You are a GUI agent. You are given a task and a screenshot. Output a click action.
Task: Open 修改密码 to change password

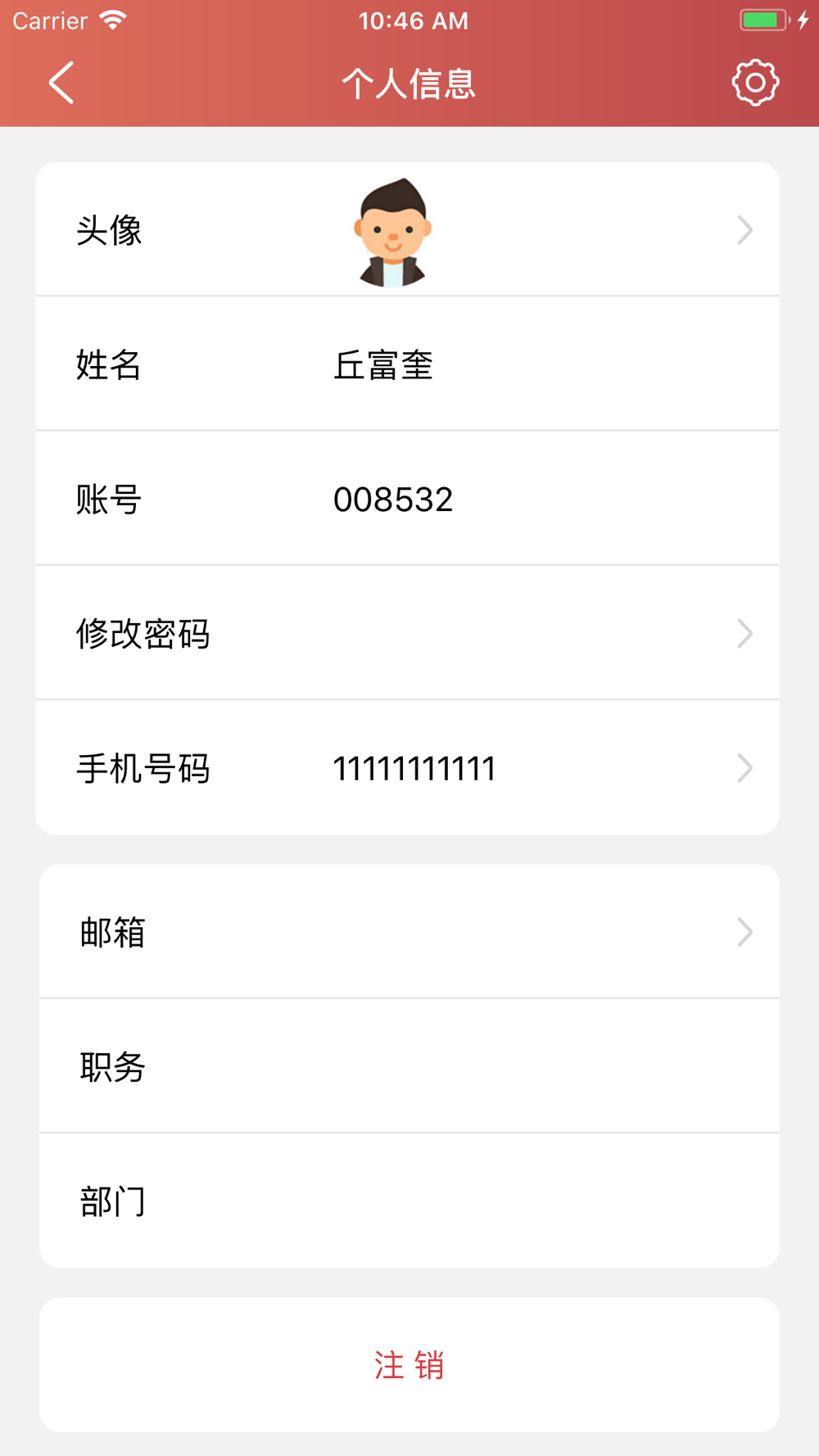tap(407, 633)
